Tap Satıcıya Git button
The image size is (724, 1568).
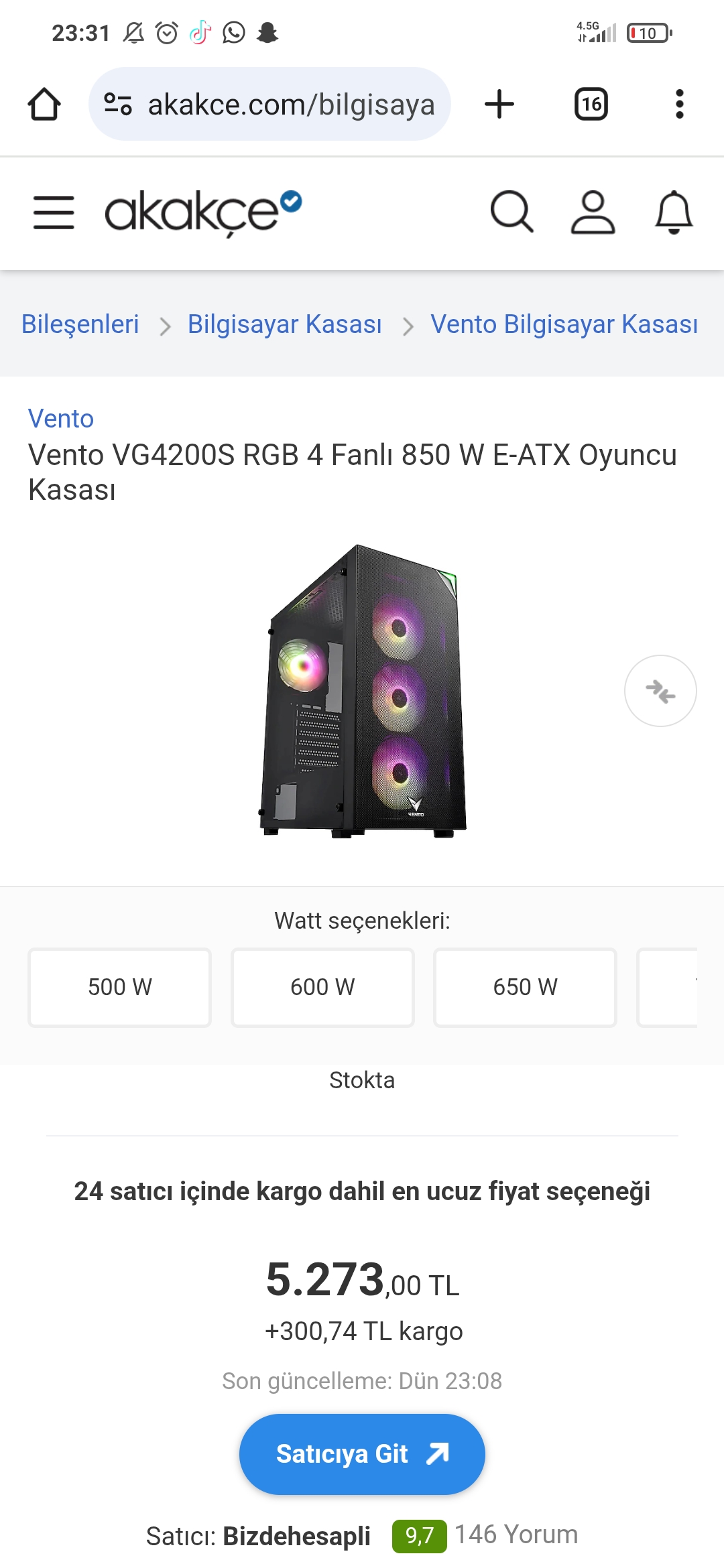tap(362, 1454)
